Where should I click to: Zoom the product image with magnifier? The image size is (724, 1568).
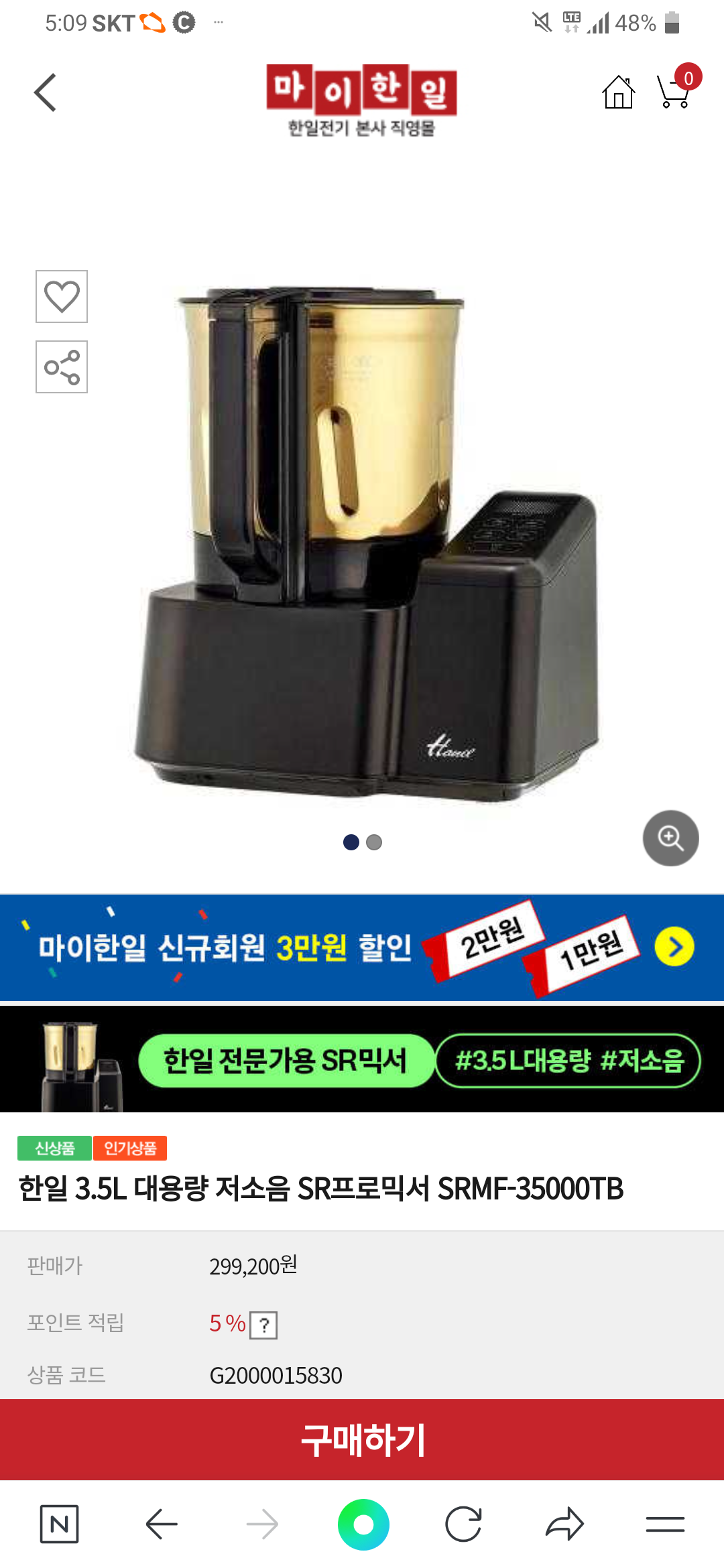(x=670, y=838)
